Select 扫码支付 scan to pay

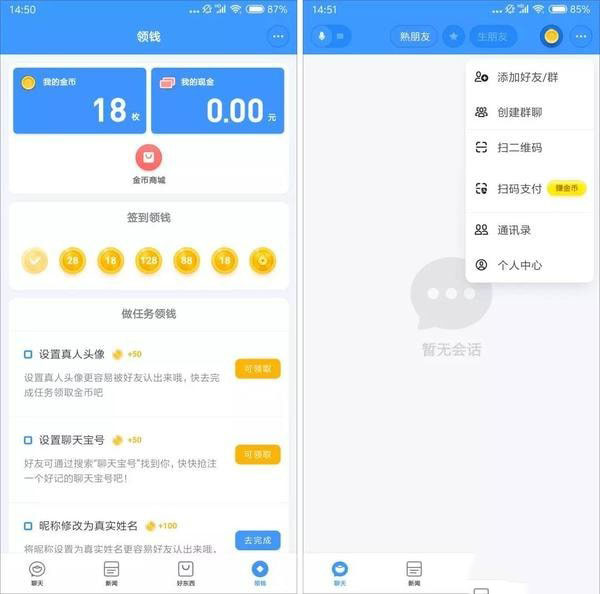click(x=520, y=188)
